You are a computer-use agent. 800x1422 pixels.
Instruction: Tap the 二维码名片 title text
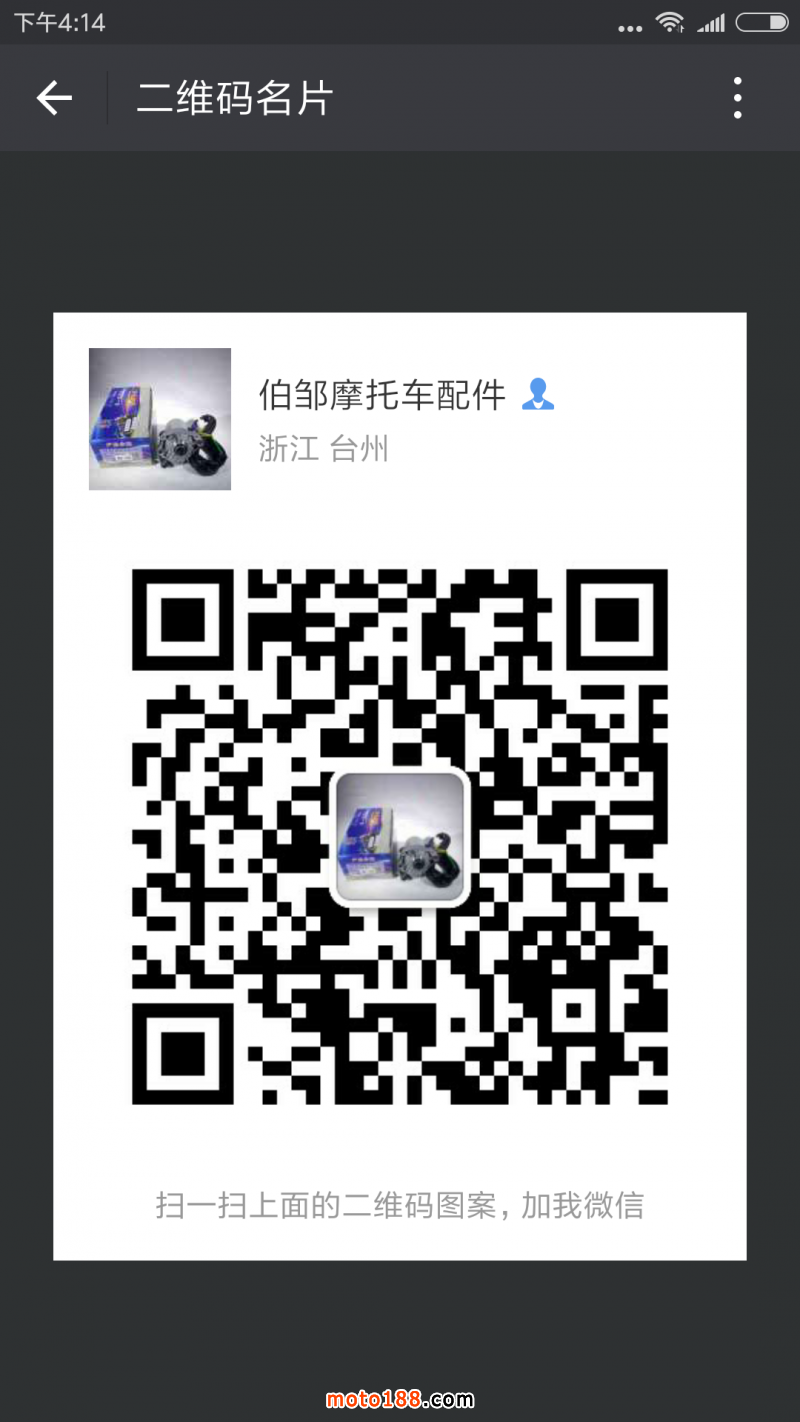coord(232,97)
